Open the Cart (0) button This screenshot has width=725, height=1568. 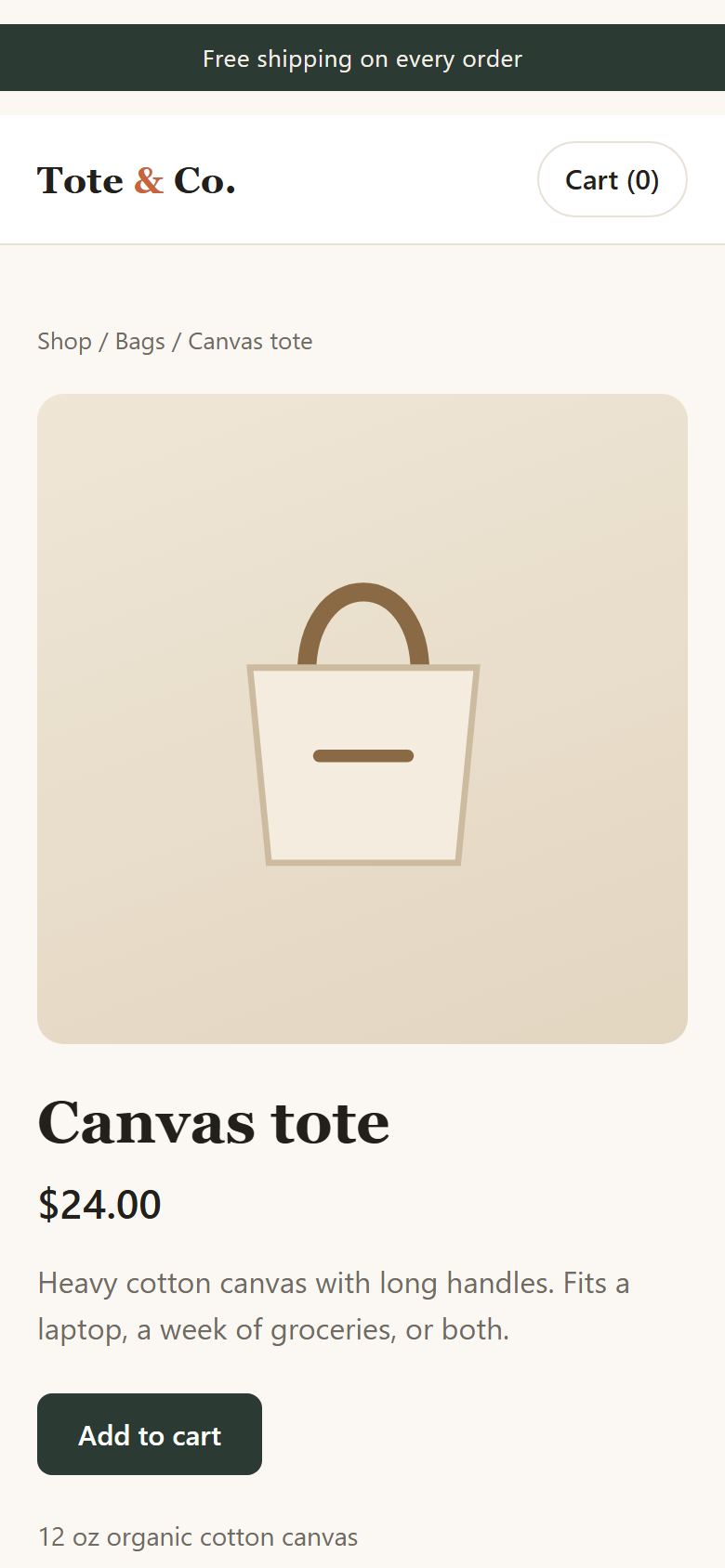(x=612, y=179)
